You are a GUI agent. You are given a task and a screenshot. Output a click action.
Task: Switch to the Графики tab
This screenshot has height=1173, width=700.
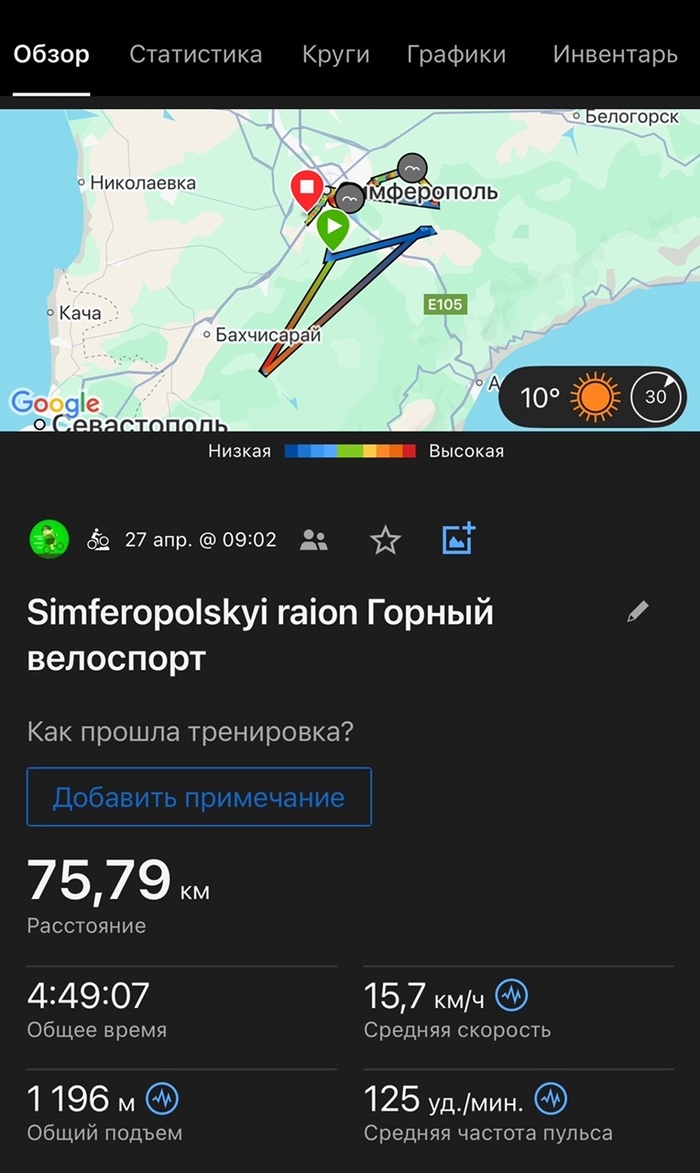pos(456,54)
